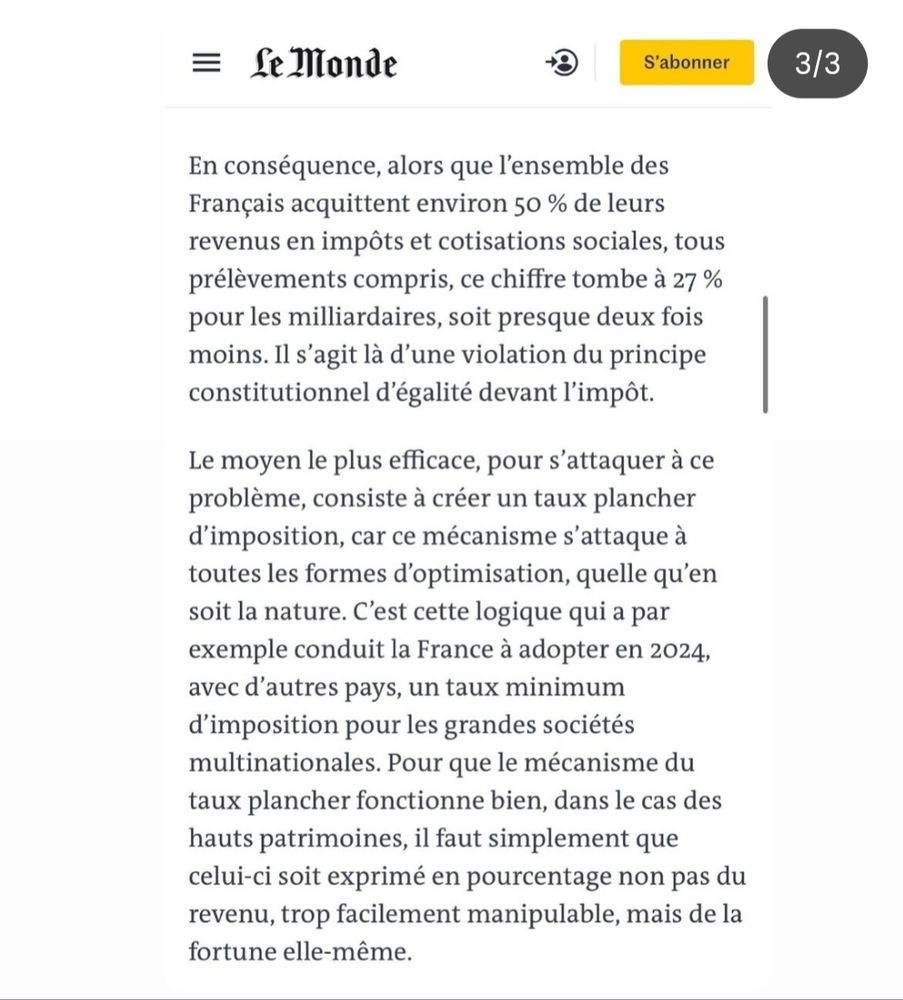This screenshot has width=903, height=1000.
Task: Tap the profile icon beside S'abonner
Action: pyautogui.click(x=561, y=62)
